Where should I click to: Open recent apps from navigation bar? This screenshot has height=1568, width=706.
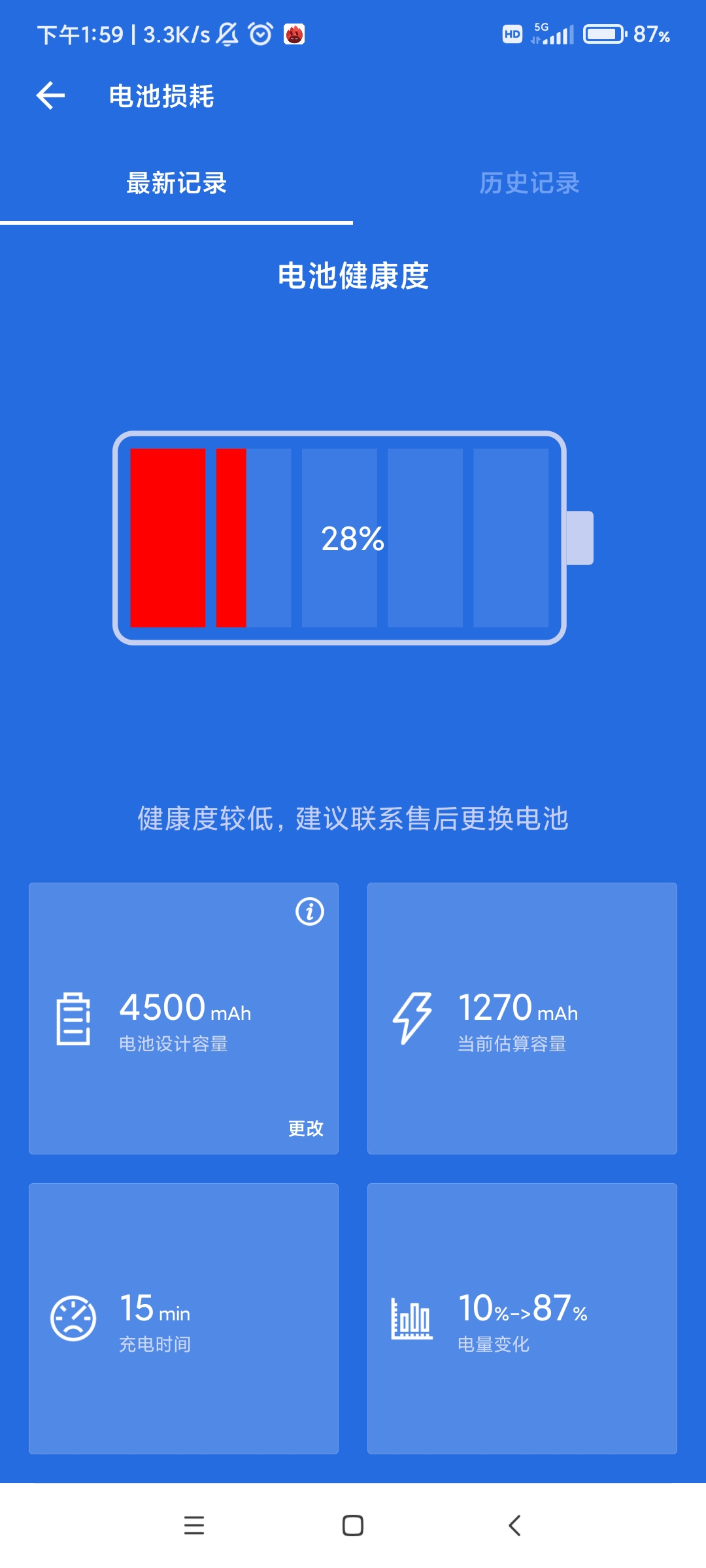tap(194, 1526)
